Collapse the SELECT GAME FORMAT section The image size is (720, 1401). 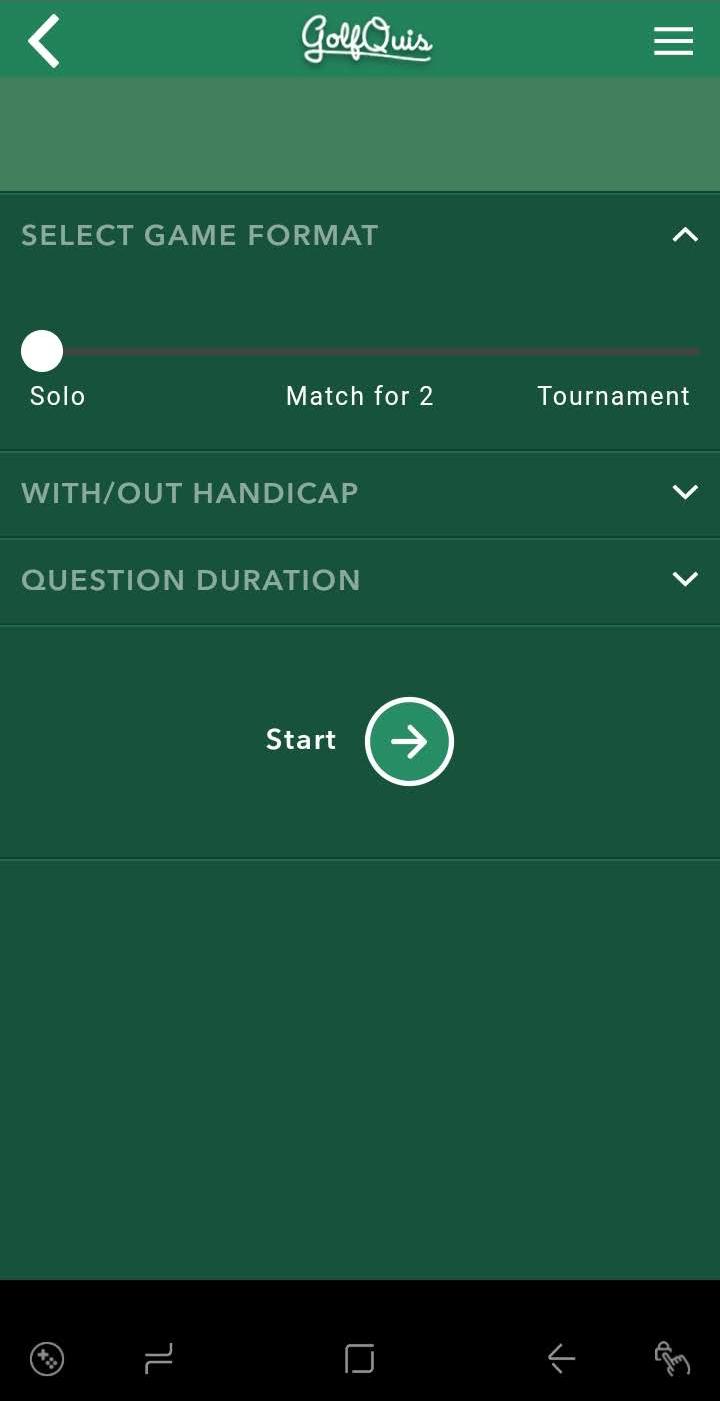685,234
